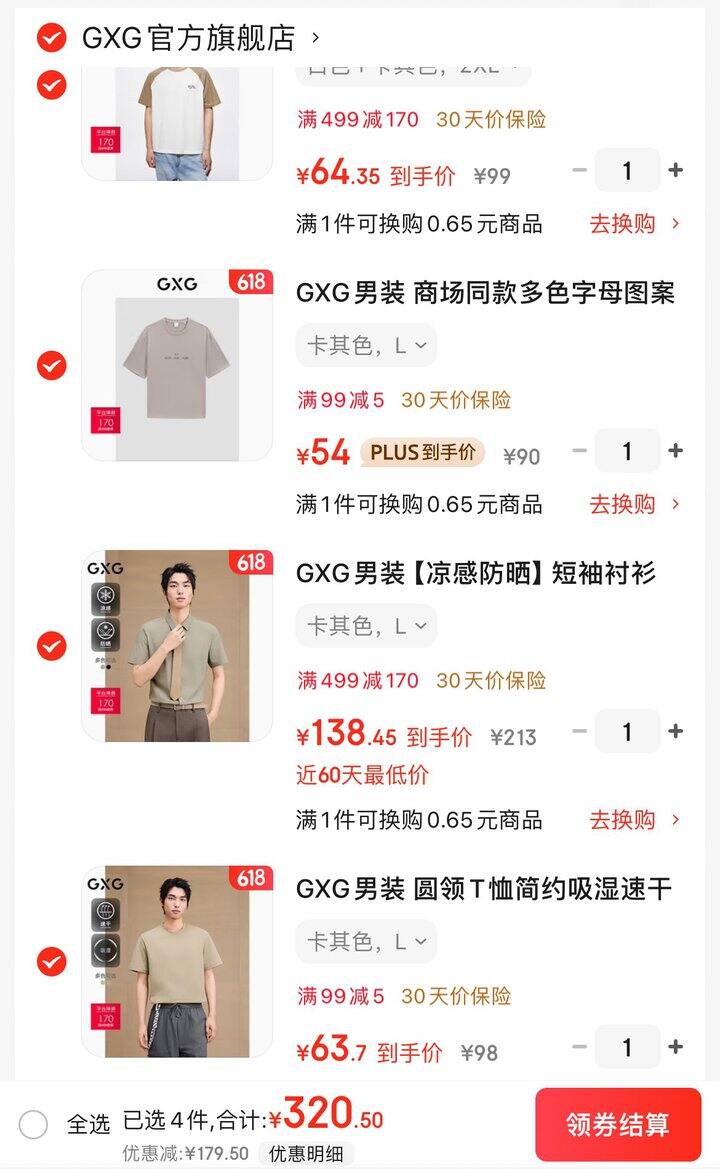The image size is (720, 1169).
Task: Tap 领券结算 to check out
Action: pos(618,1124)
